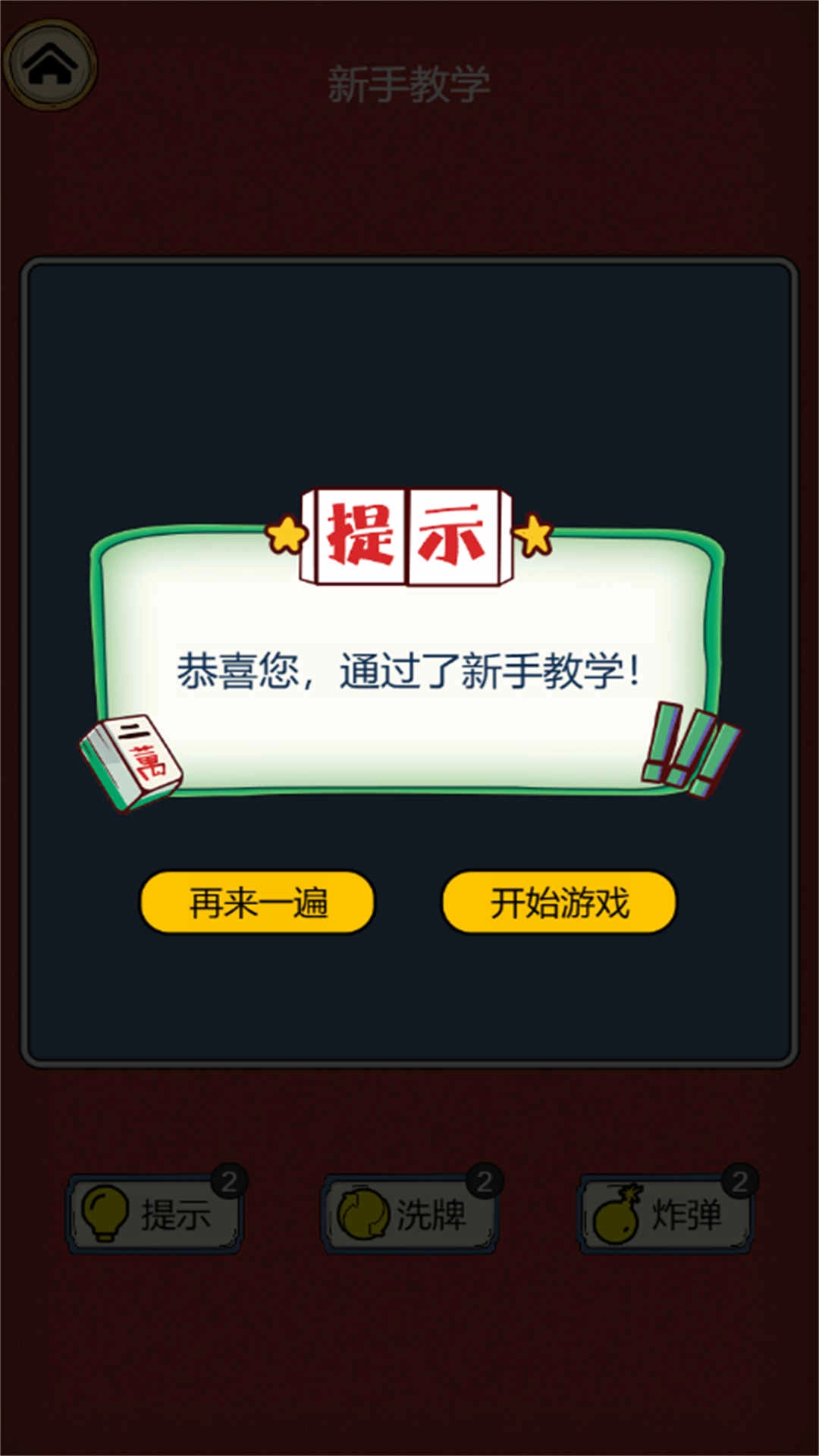Tap the 再来一遍 replay tutorial button
The image size is (819, 1456).
pyautogui.click(x=257, y=902)
